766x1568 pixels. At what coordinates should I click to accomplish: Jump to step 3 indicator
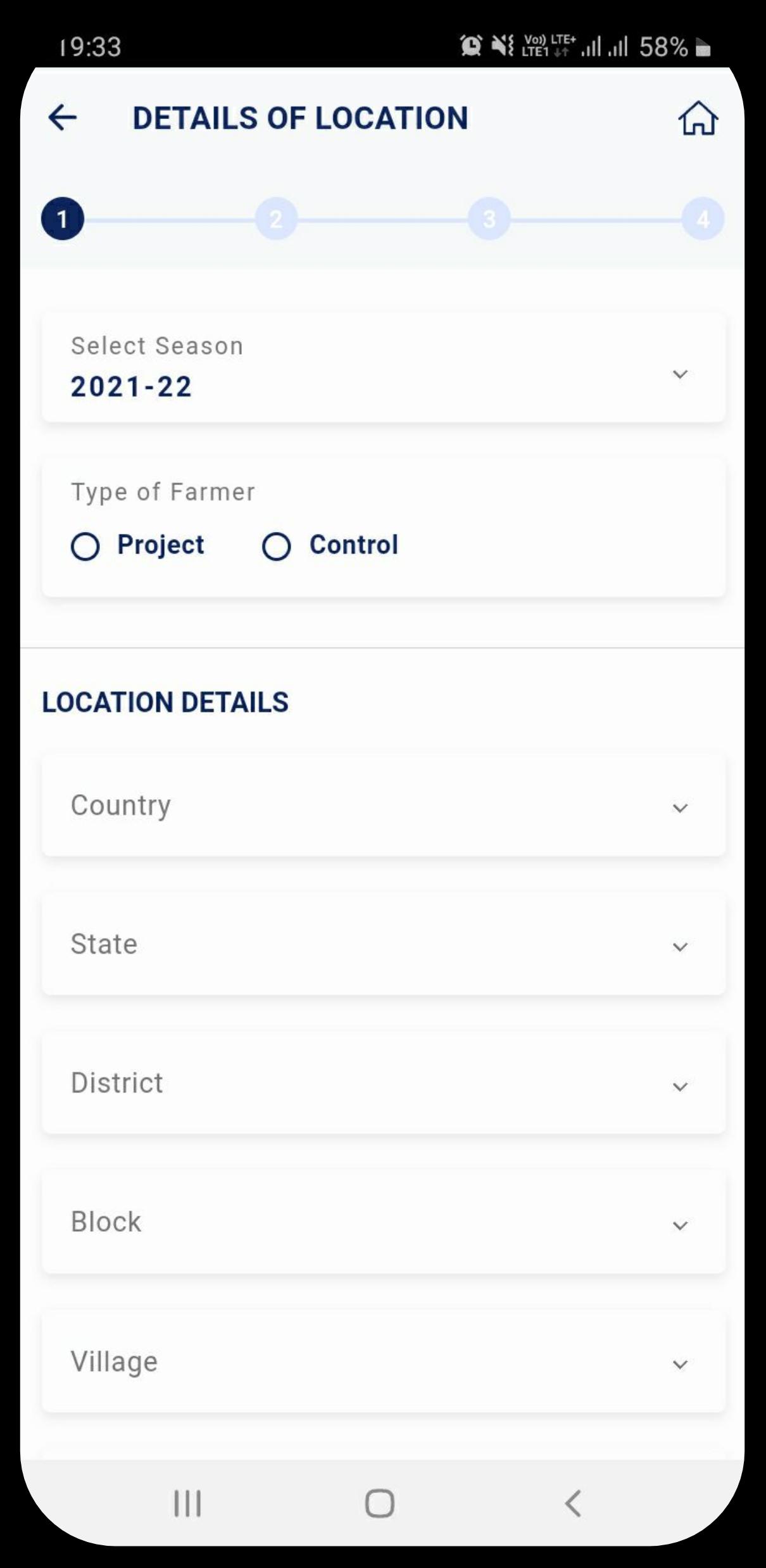pyautogui.click(x=489, y=219)
